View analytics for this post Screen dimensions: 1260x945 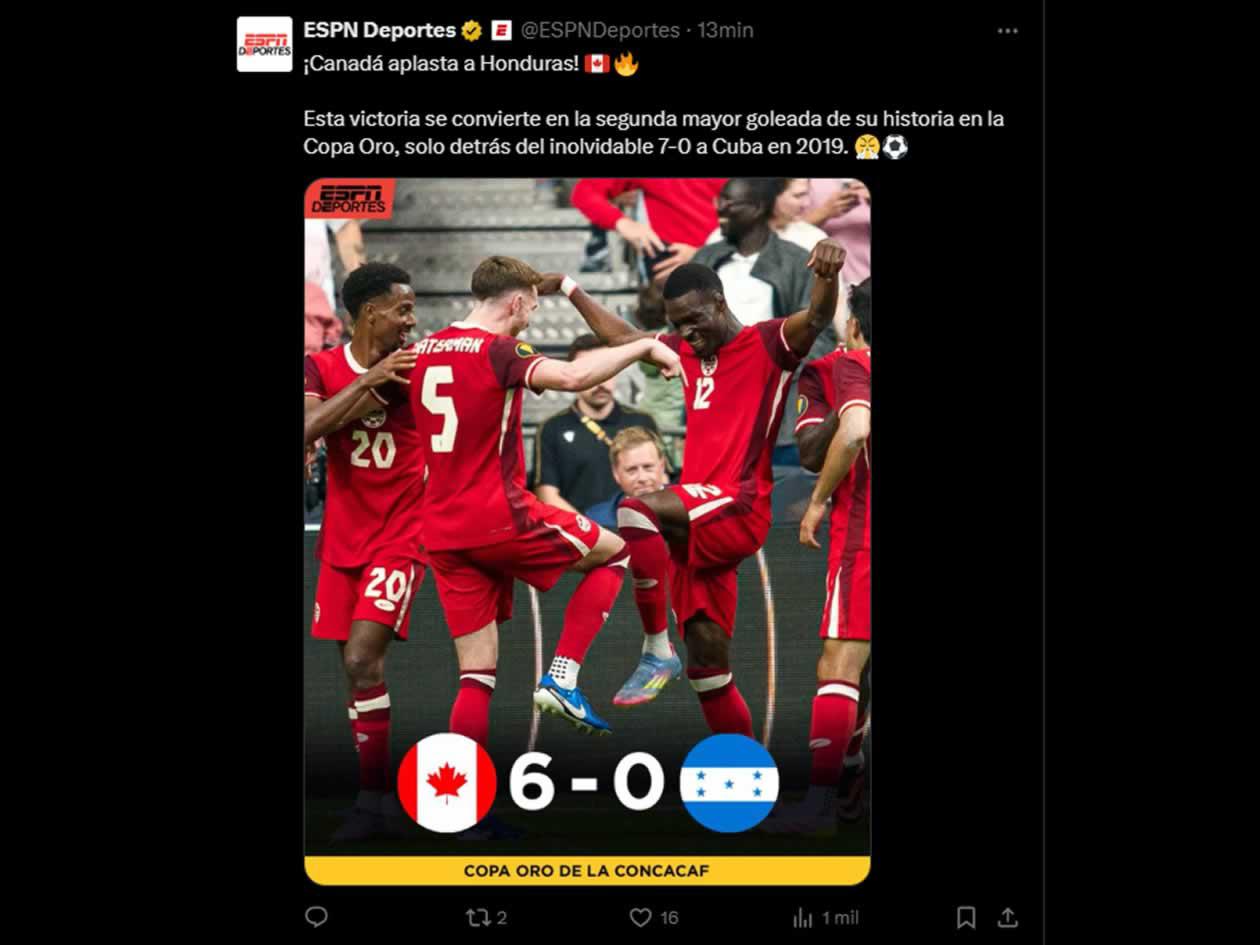point(803,917)
